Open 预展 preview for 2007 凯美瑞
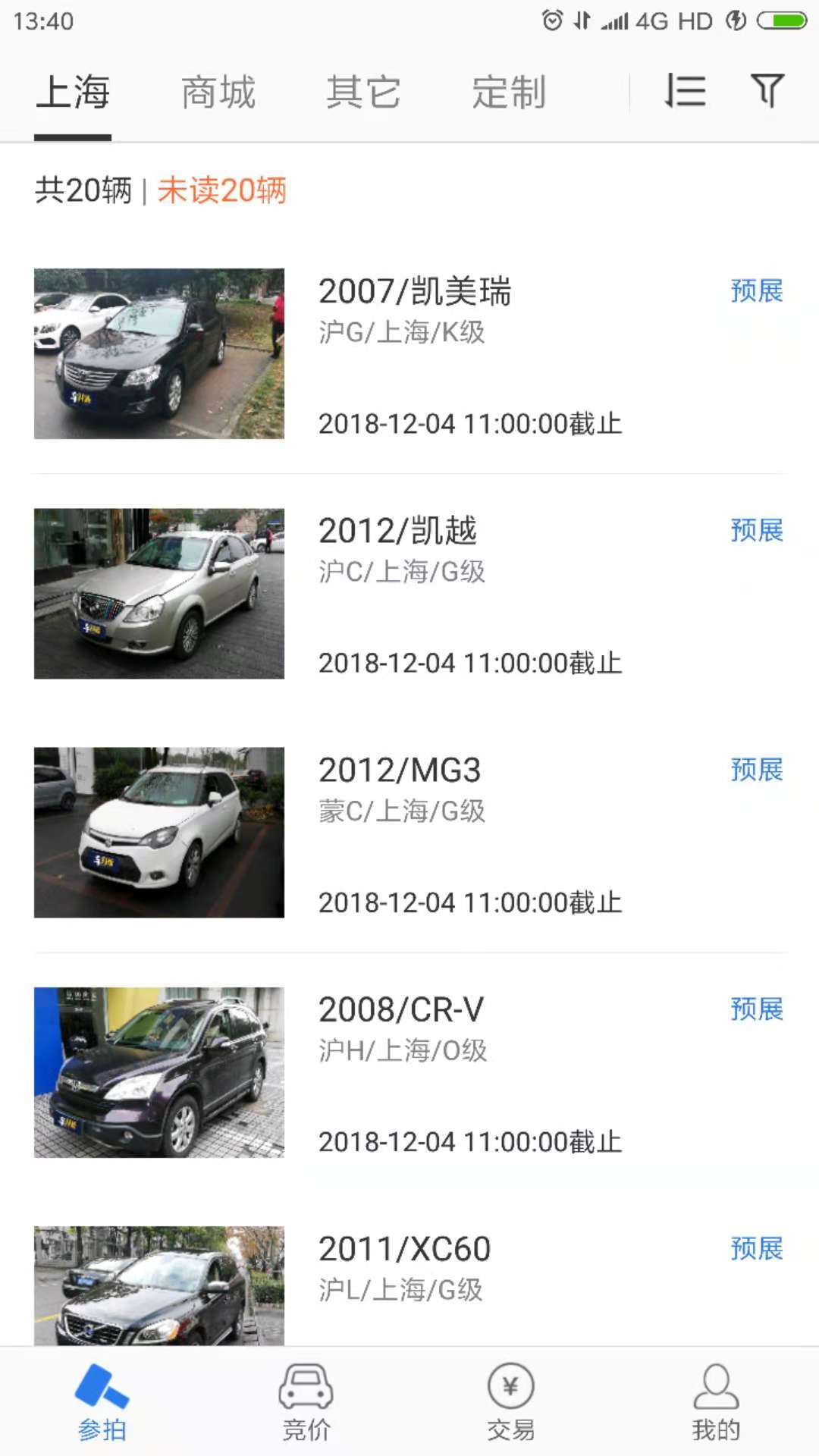 (755, 292)
